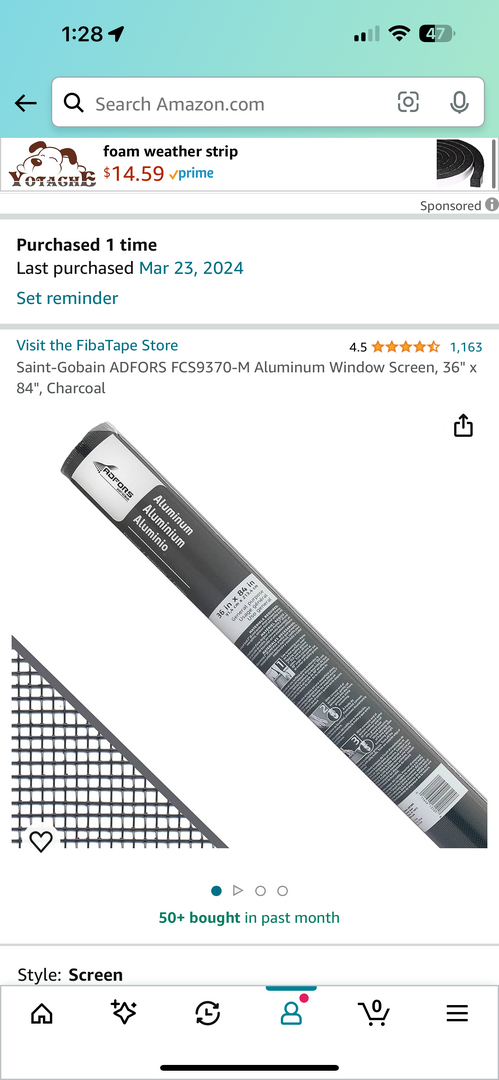Open the hamburger menu tab
This screenshot has height=1080, width=499.
tap(457, 1012)
